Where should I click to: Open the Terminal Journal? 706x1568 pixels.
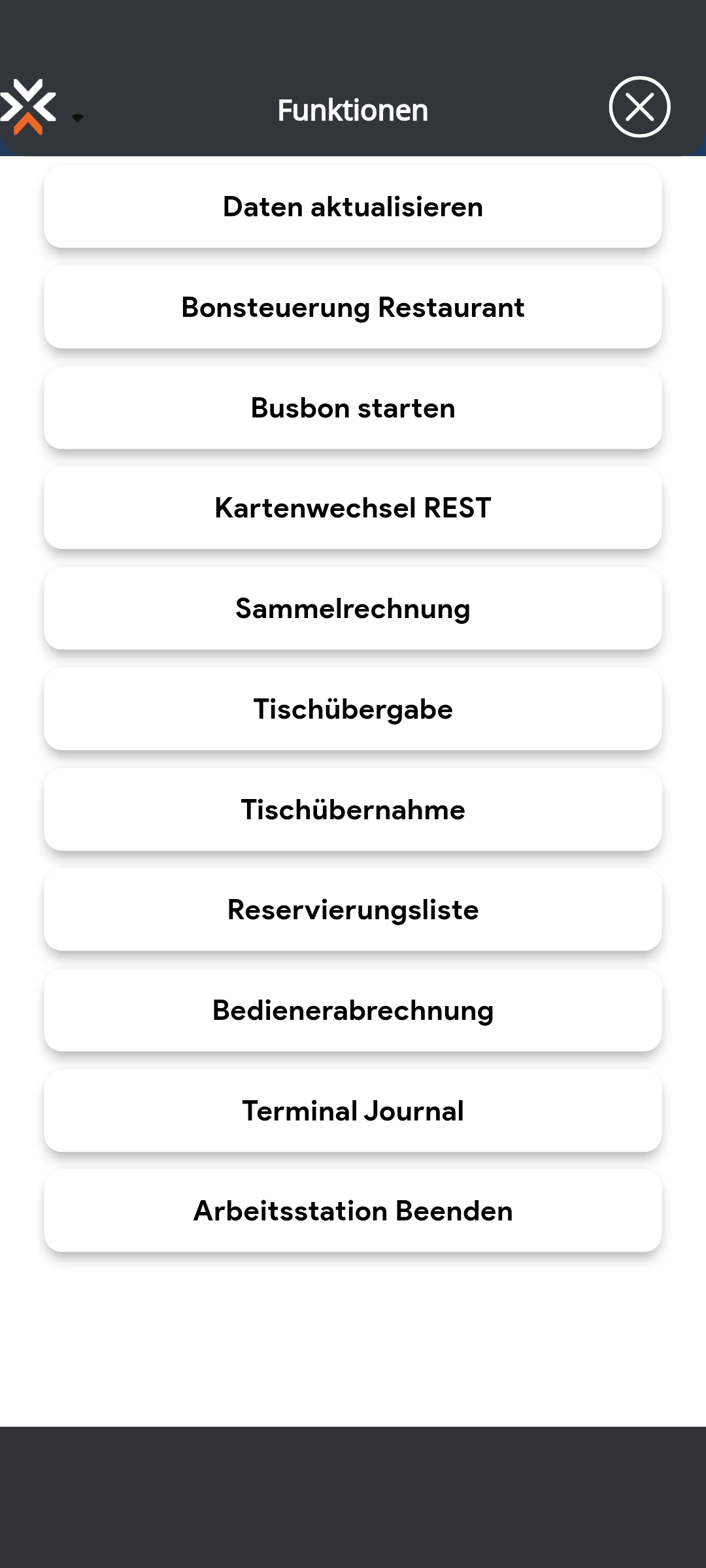(x=353, y=1111)
